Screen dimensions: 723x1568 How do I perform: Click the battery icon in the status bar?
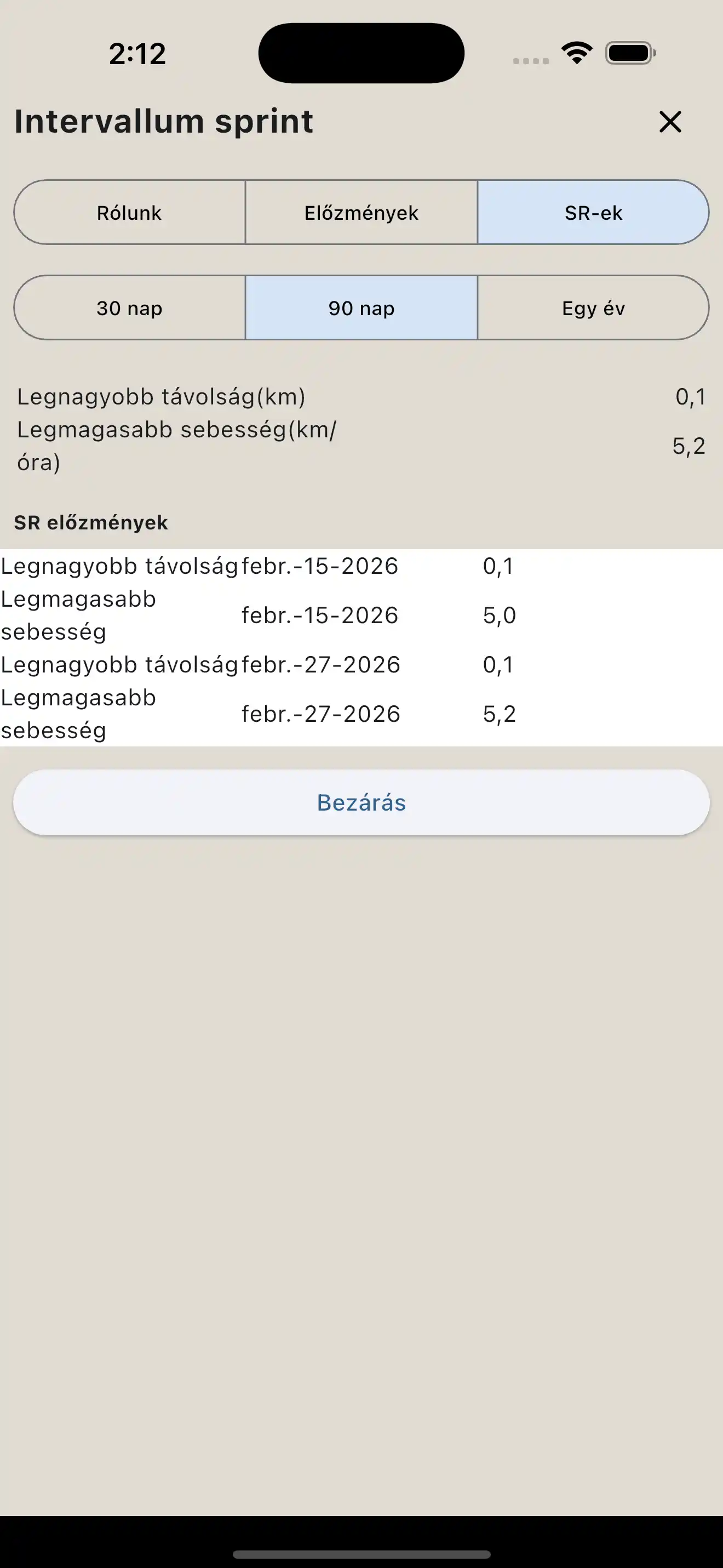click(629, 54)
